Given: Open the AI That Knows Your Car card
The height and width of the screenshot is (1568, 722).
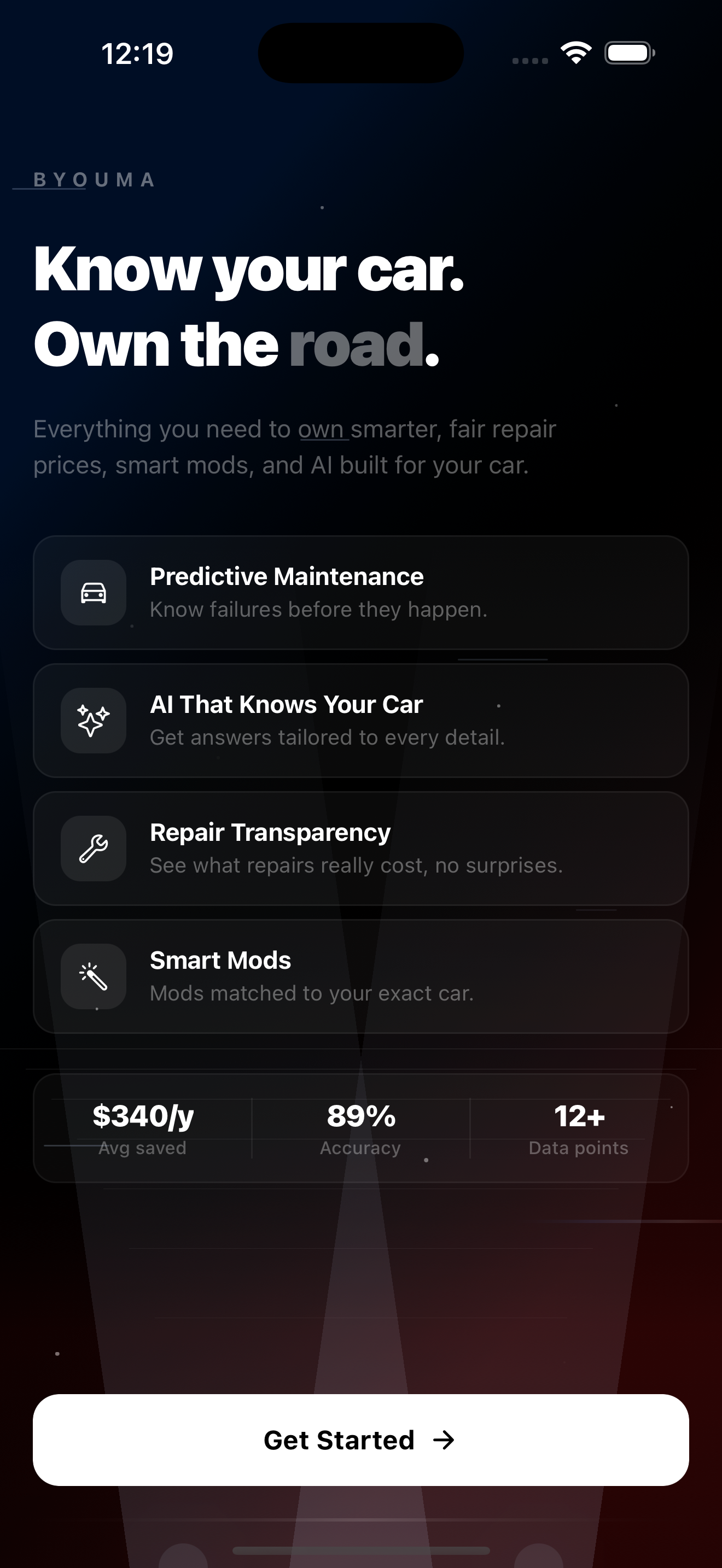Looking at the screenshot, I should coord(361,721).
